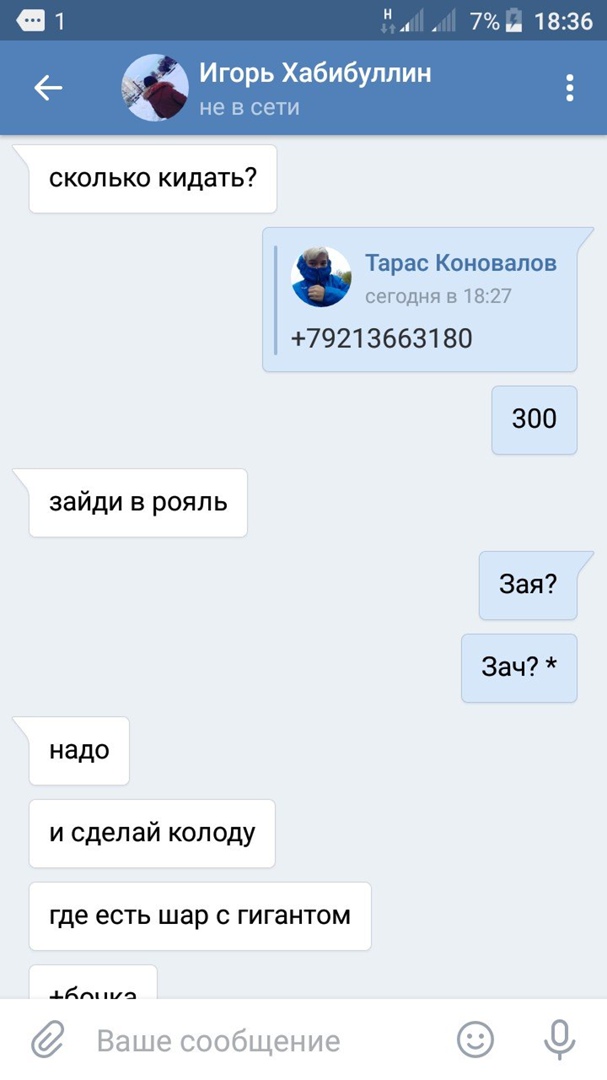Open the emoji picker
The width and height of the screenshot is (607, 1080).
tap(476, 1040)
